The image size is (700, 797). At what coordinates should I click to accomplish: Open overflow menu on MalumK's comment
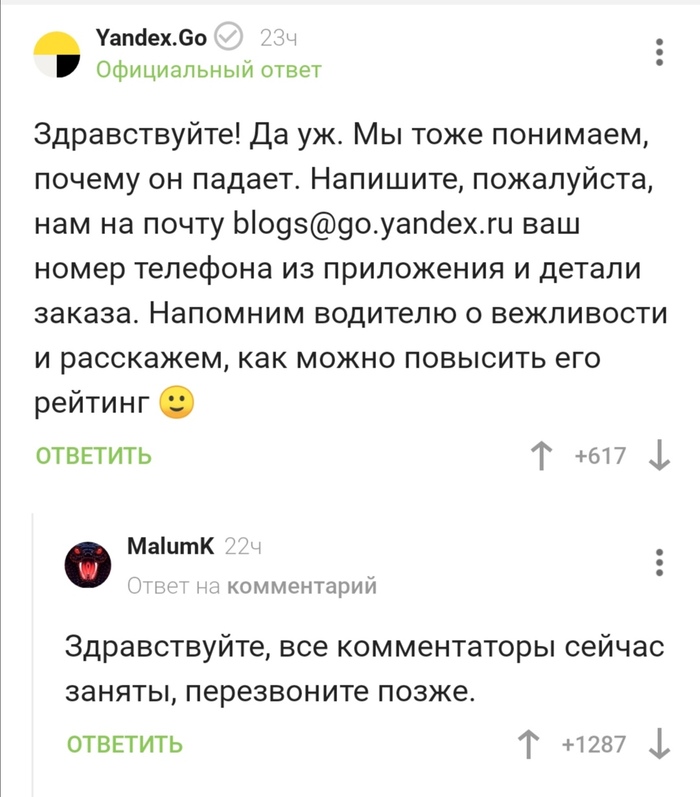(659, 563)
